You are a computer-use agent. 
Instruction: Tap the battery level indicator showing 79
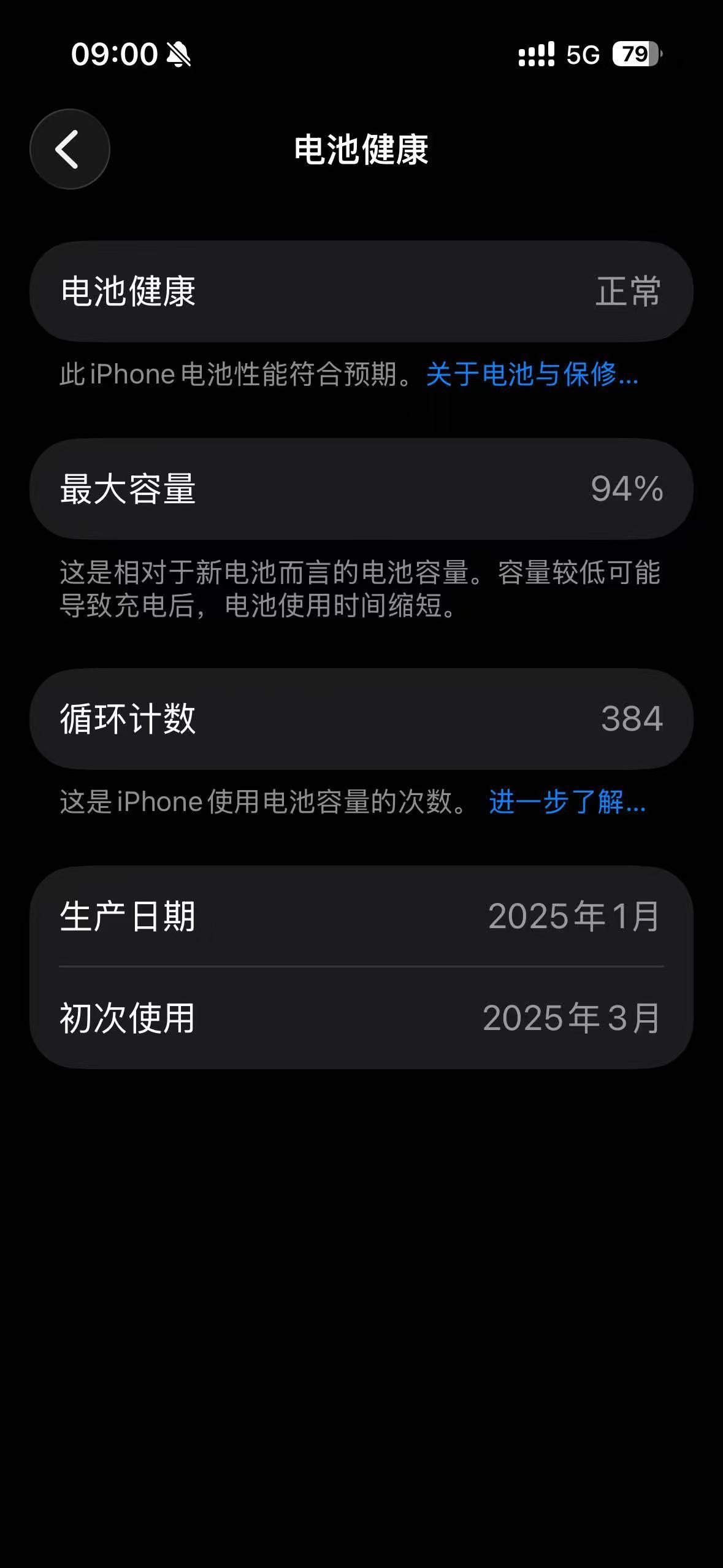[634, 55]
